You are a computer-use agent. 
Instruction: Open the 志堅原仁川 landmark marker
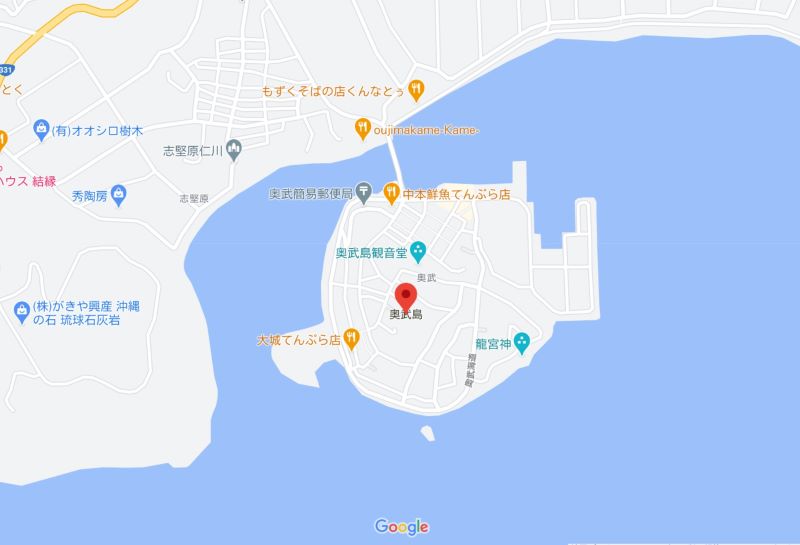(x=235, y=151)
